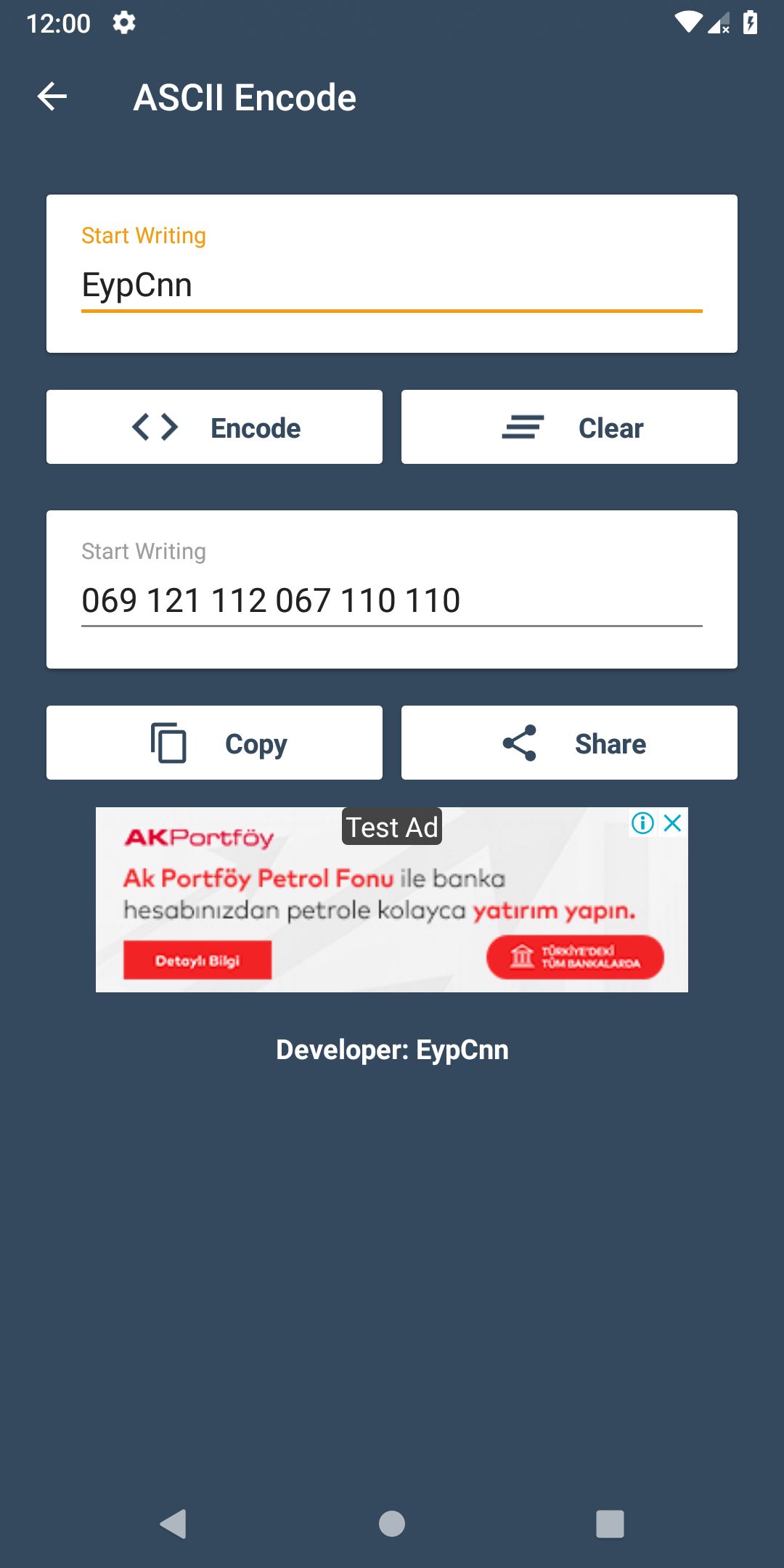Clear the input text
The image size is (784, 1568).
(x=569, y=428)
